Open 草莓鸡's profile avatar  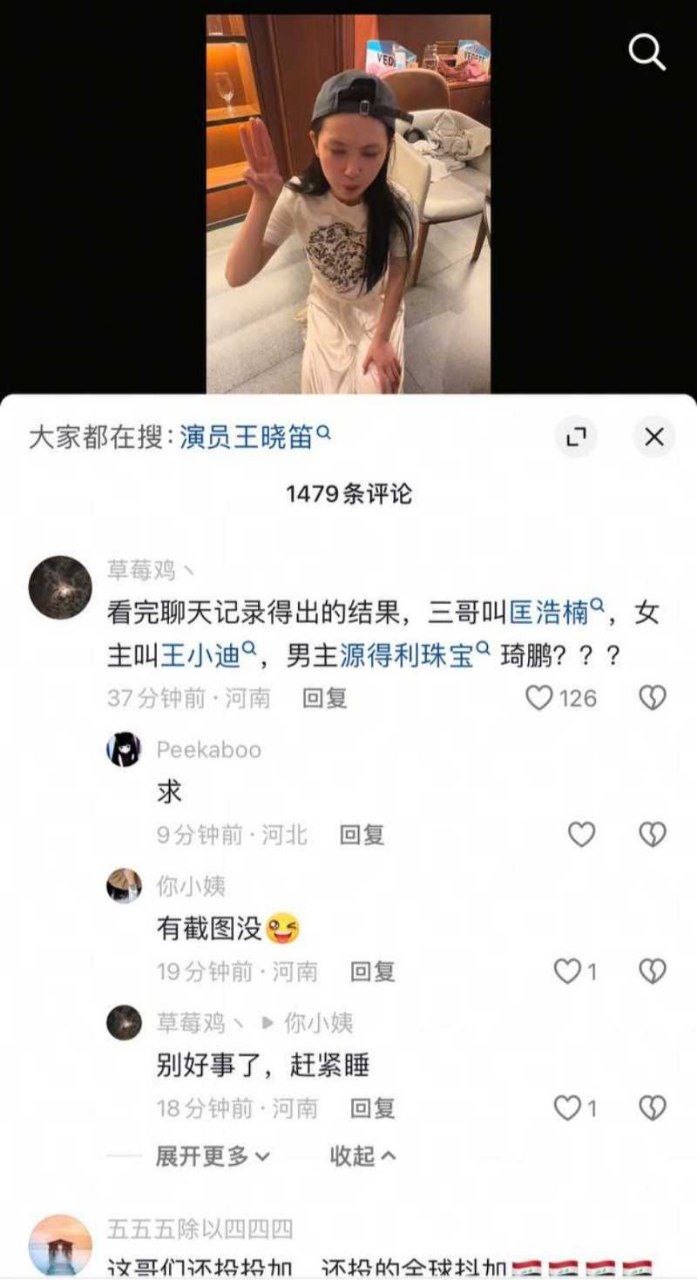[x=60, y=587]
